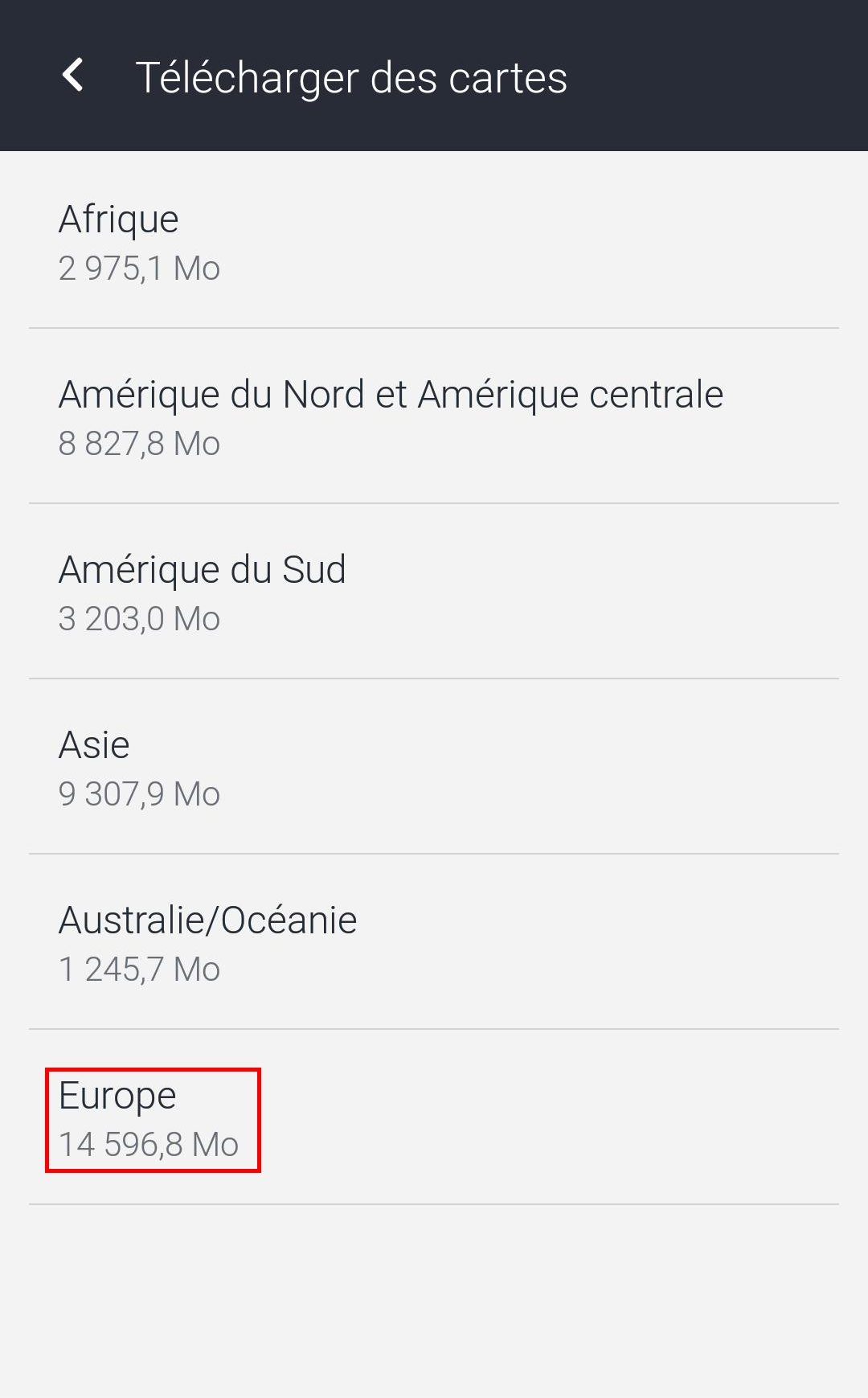
Task: Select the Europe map region
Action: click(x=434, y=1117)
